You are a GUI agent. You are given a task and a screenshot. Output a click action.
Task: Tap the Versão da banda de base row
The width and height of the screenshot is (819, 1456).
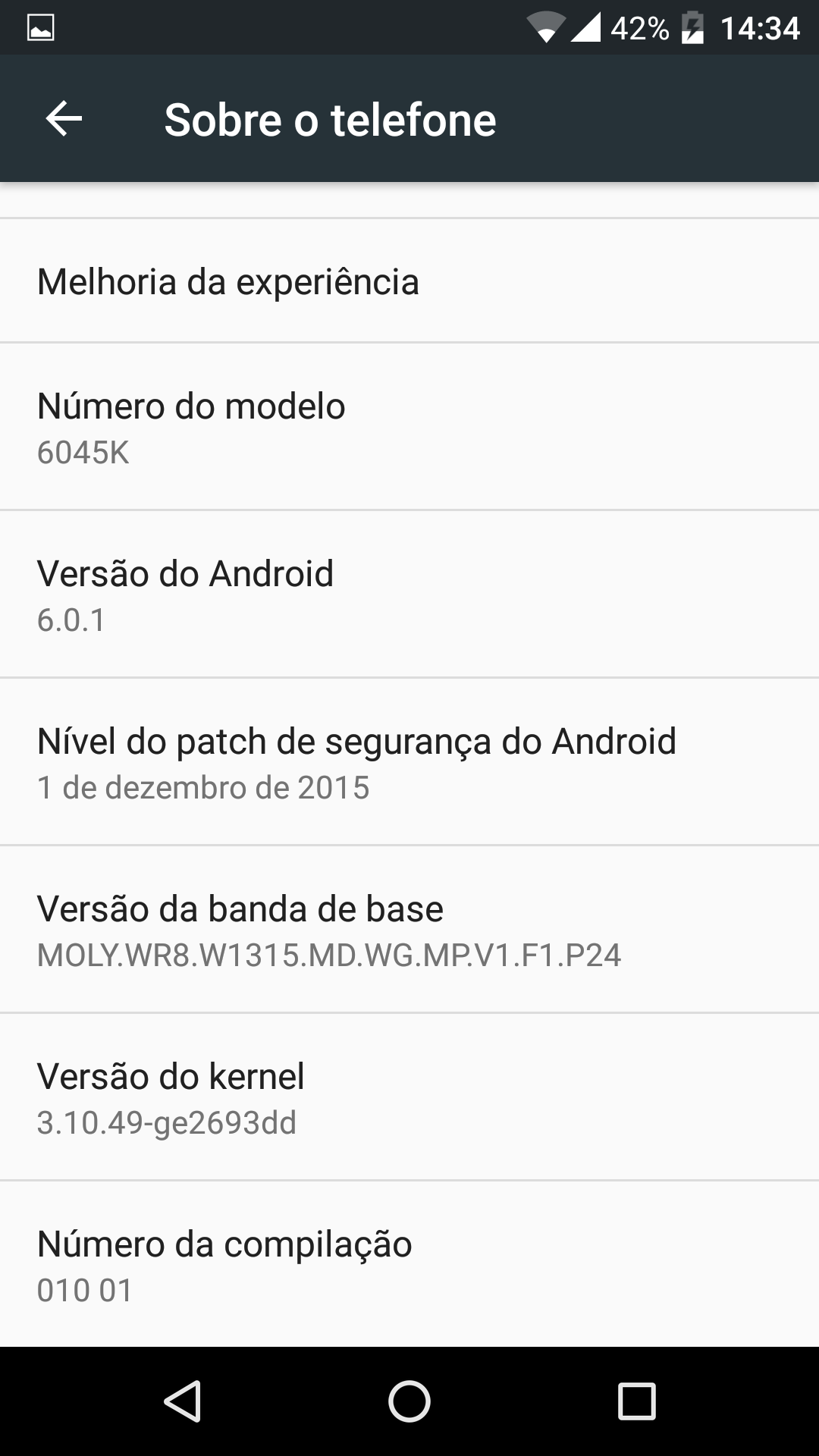pos(409,930)
